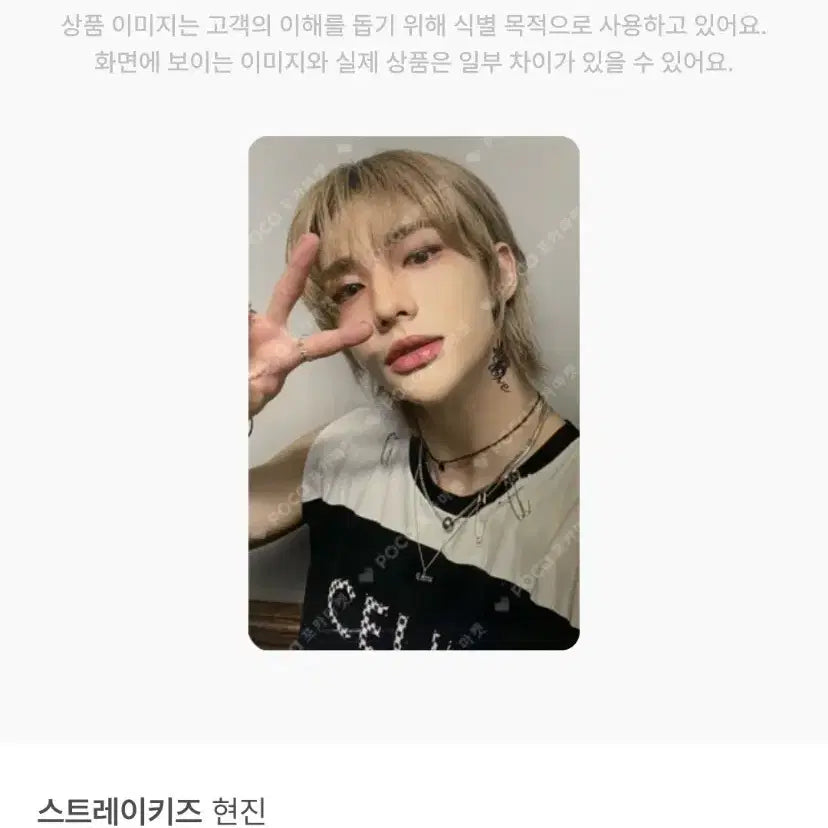828x828 pixels.
Task: Open the Hyunjin photocard image
Action: tap(413, 393)
